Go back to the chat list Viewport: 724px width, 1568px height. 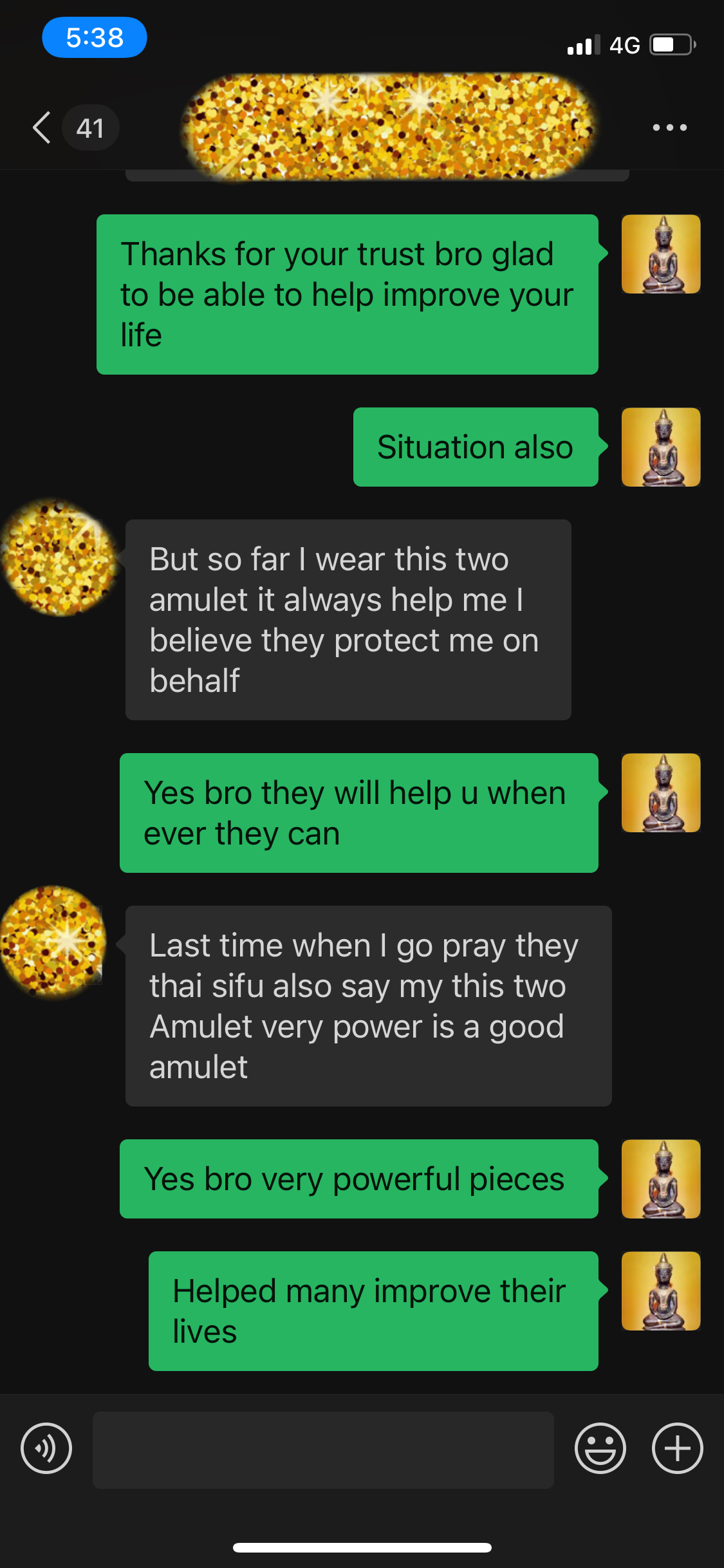42,127
